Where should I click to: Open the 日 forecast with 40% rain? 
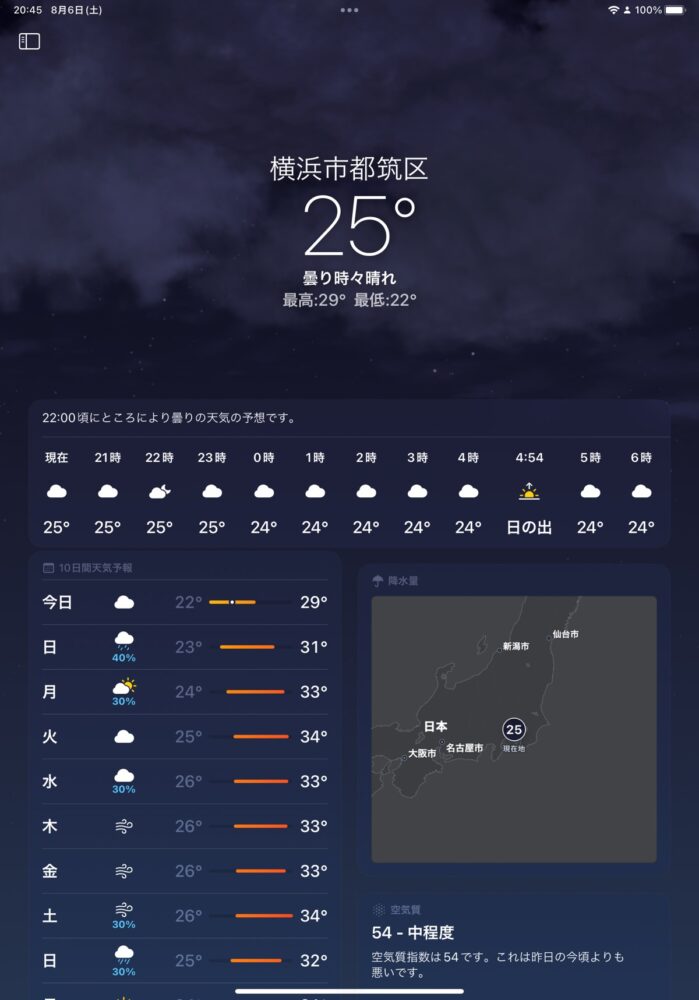point(185,647)
